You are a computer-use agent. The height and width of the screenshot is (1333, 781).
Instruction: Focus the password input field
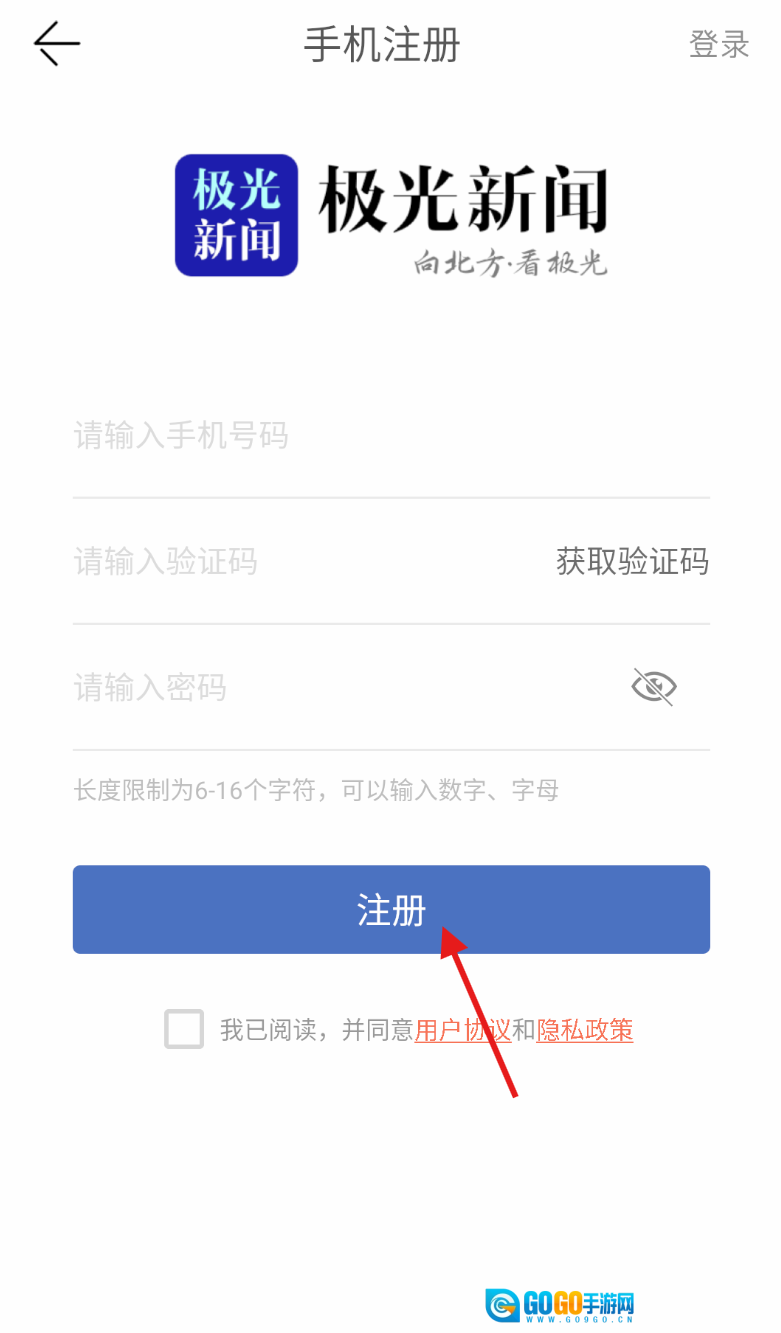pos(340,688)
